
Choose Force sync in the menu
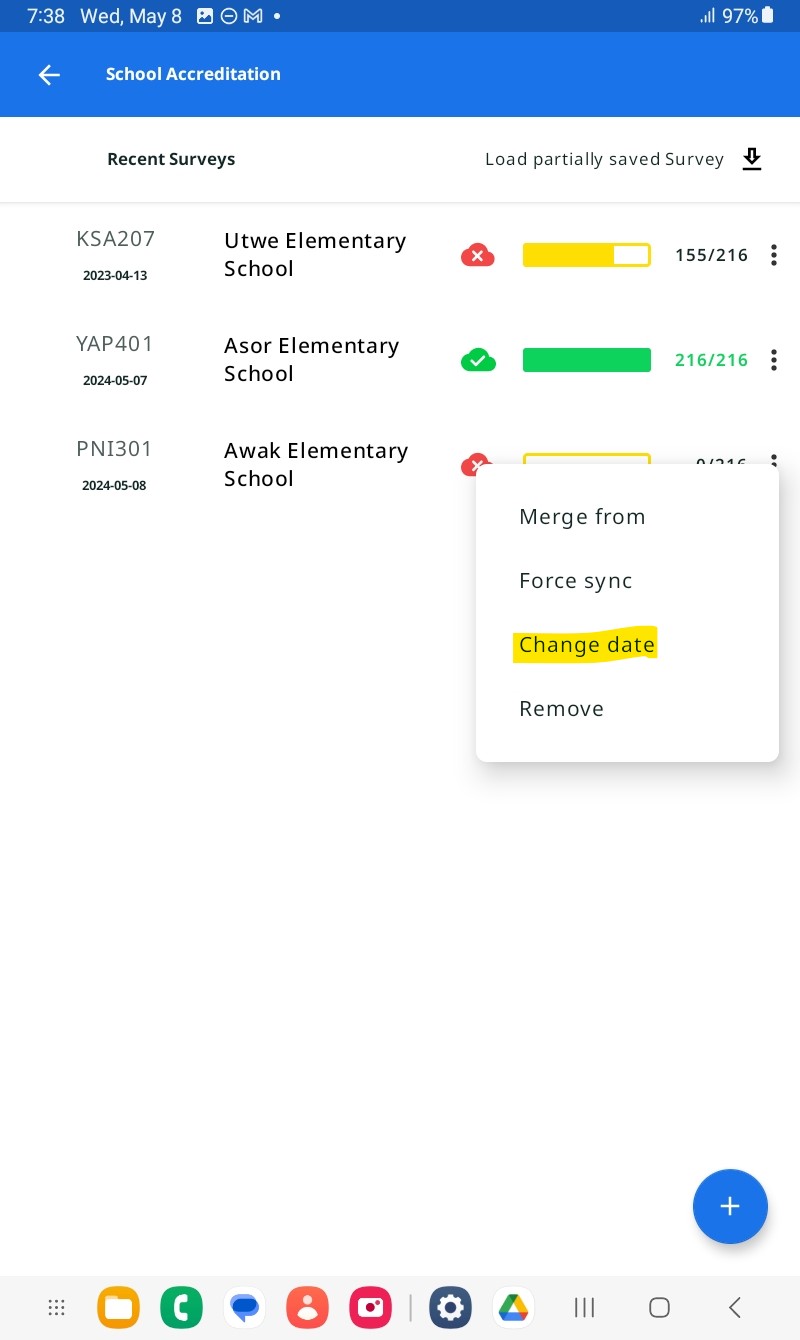pyautogui.click(x=576, y=581)
